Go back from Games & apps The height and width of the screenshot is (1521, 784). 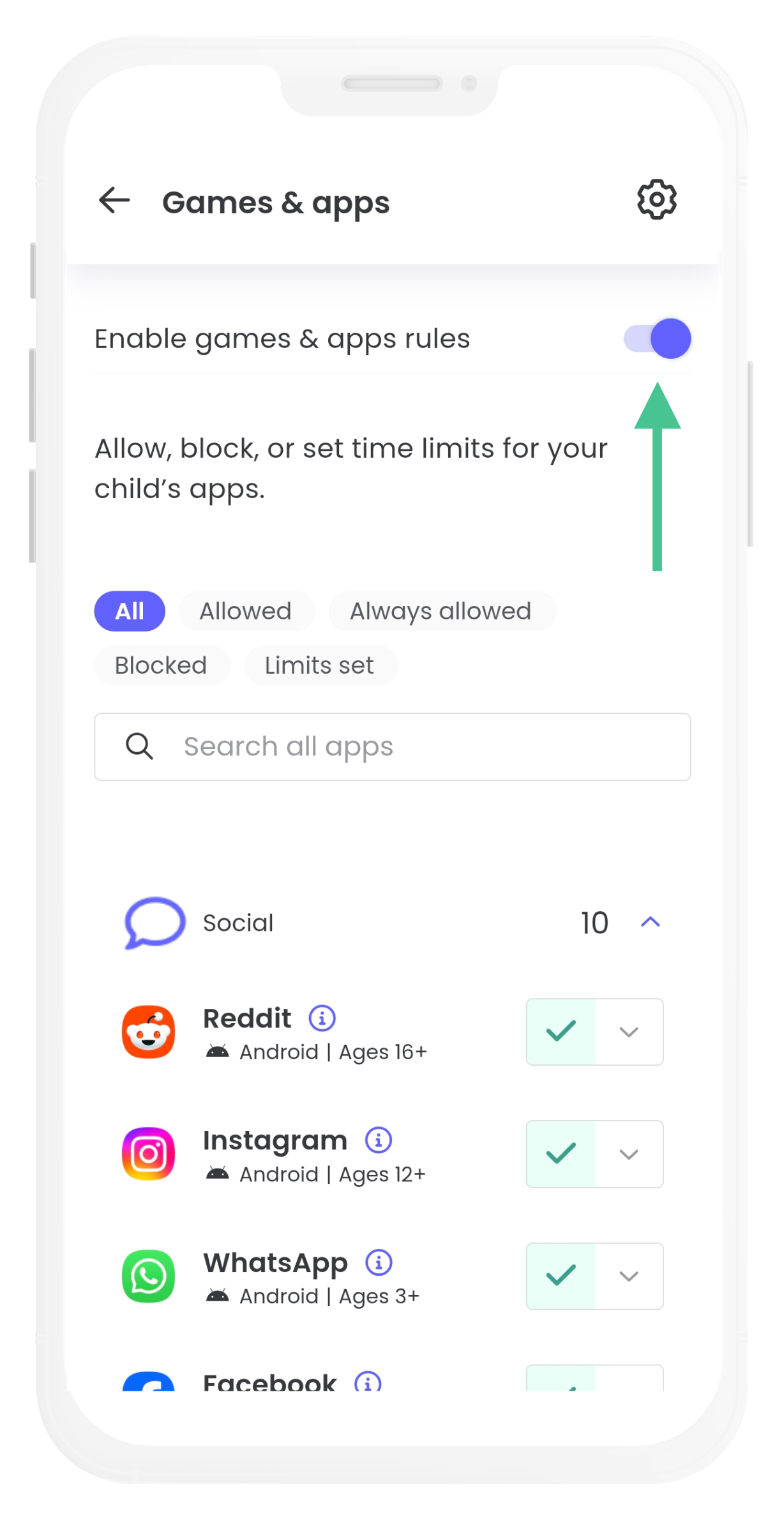115,201
